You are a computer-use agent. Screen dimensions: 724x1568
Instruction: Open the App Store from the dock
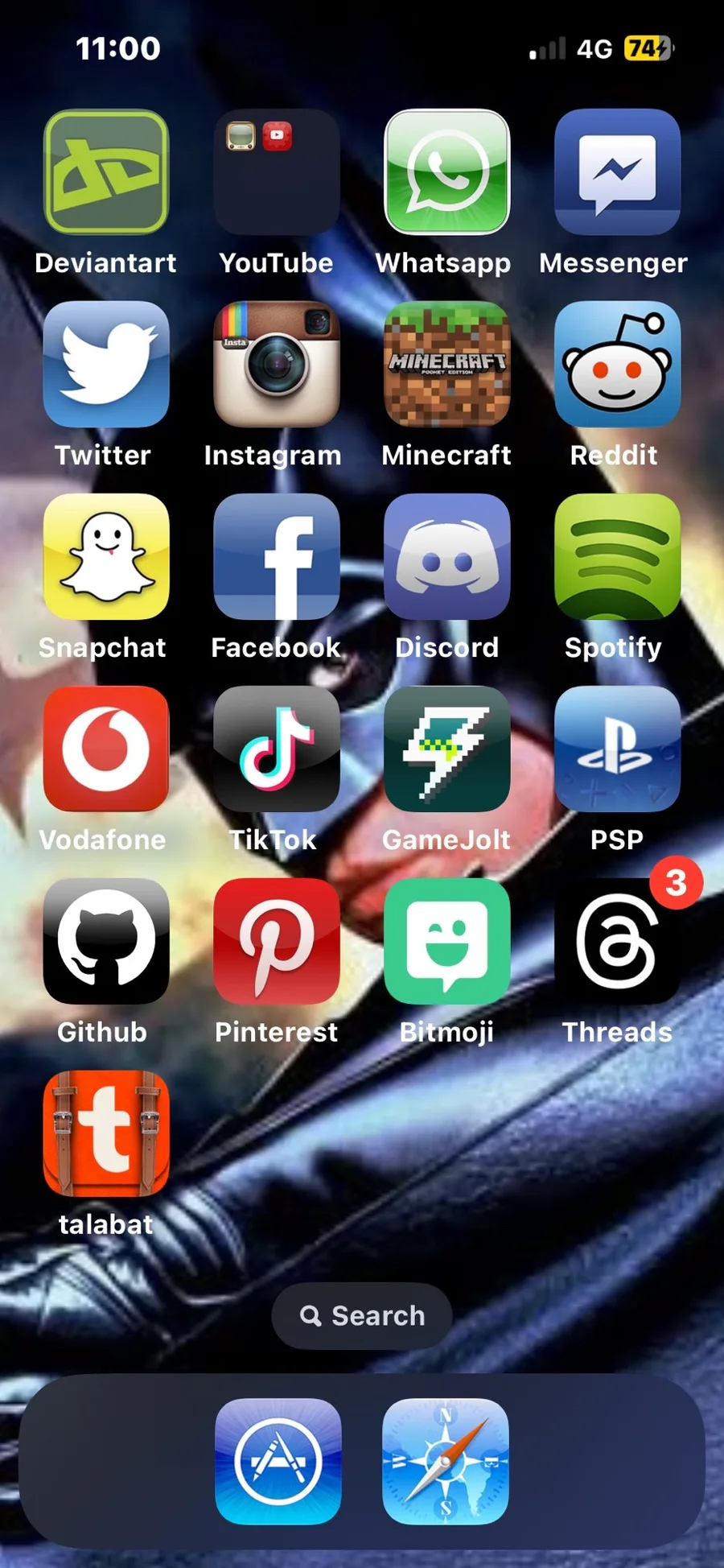pos(278,1462)
